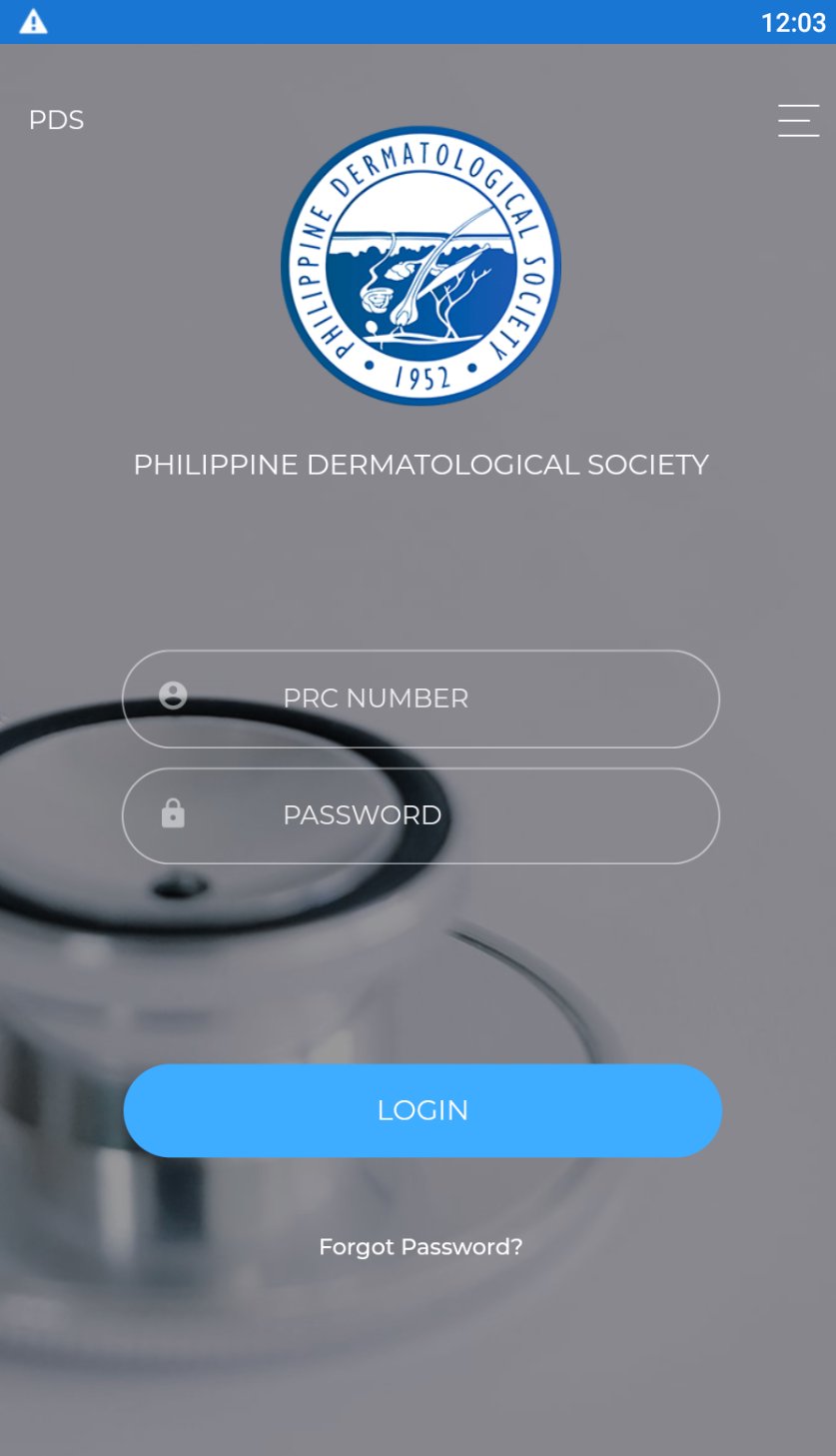Select the PDS society logo emblem
Viewport: 836px width, 1456px height.
418,264
